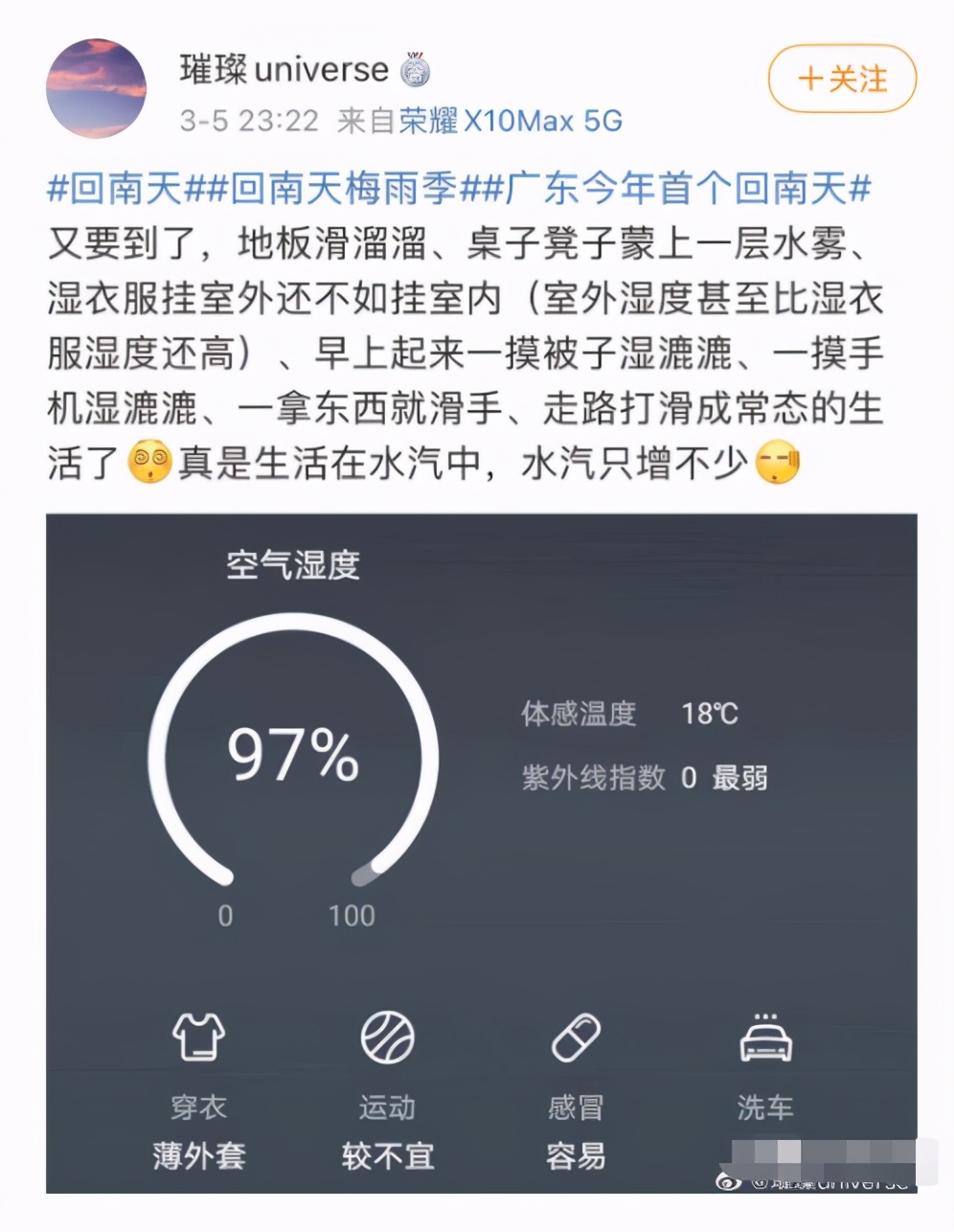
Task: Click the 紫外线指数 UV index row
Action: click(x=644, y=779)
